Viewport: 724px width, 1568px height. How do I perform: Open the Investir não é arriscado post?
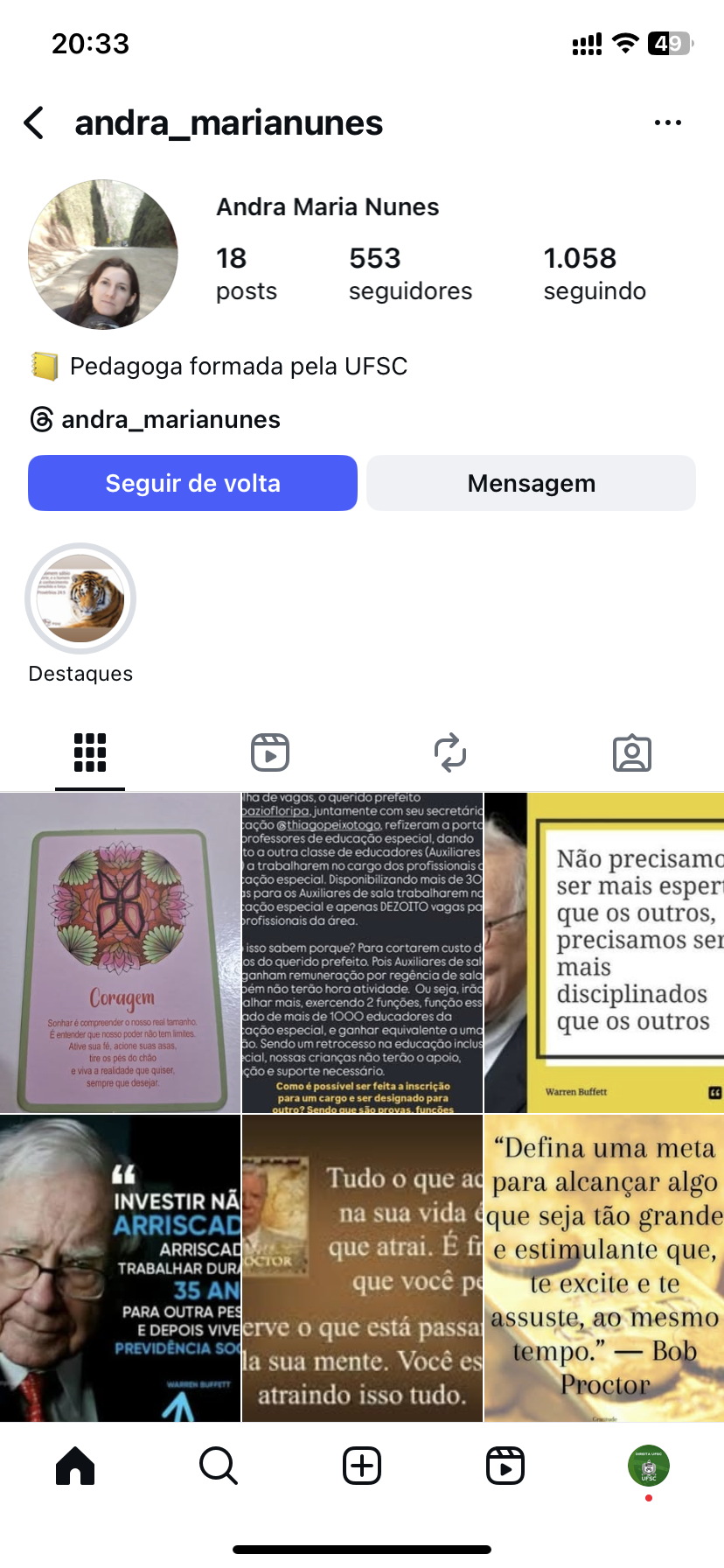tap(120, 1267)
